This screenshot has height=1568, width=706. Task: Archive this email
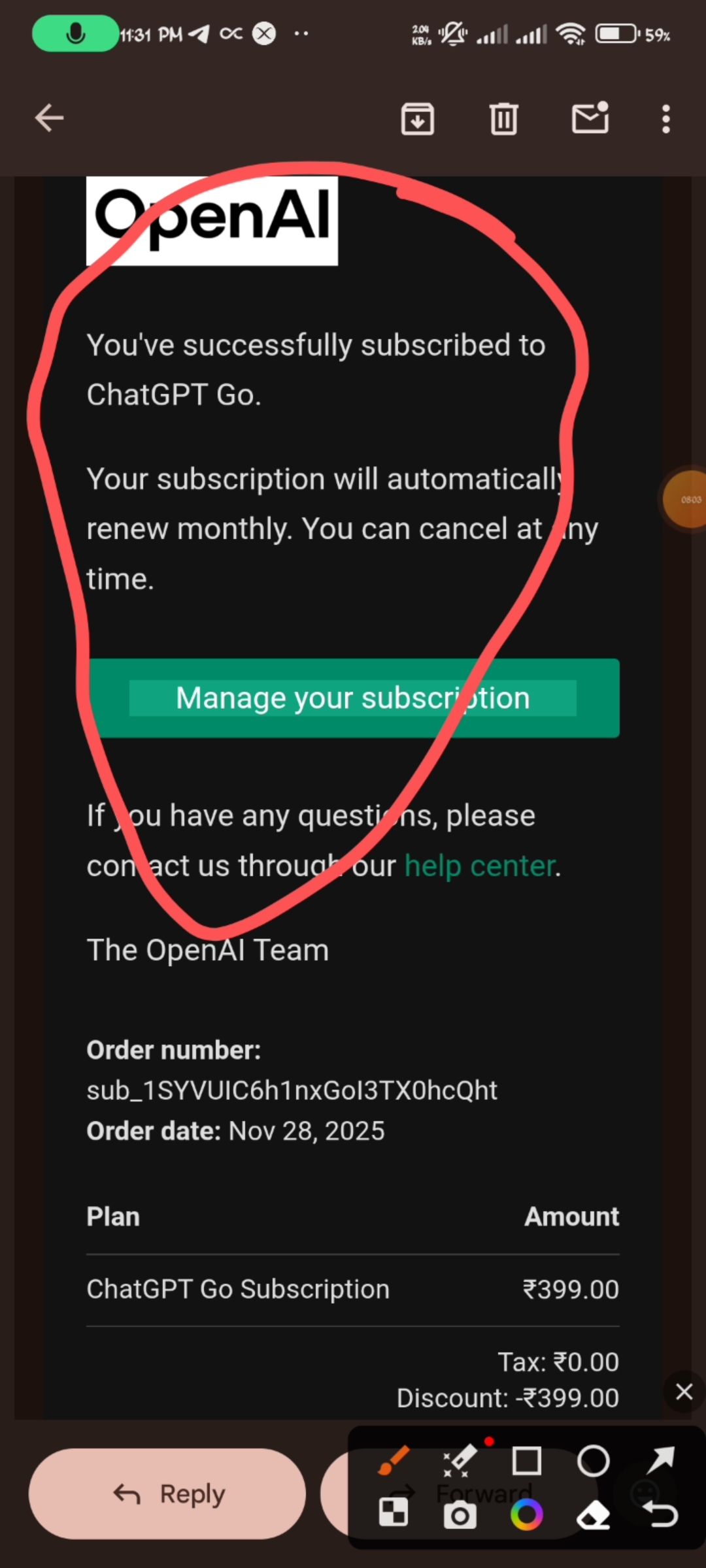point(417,119)
